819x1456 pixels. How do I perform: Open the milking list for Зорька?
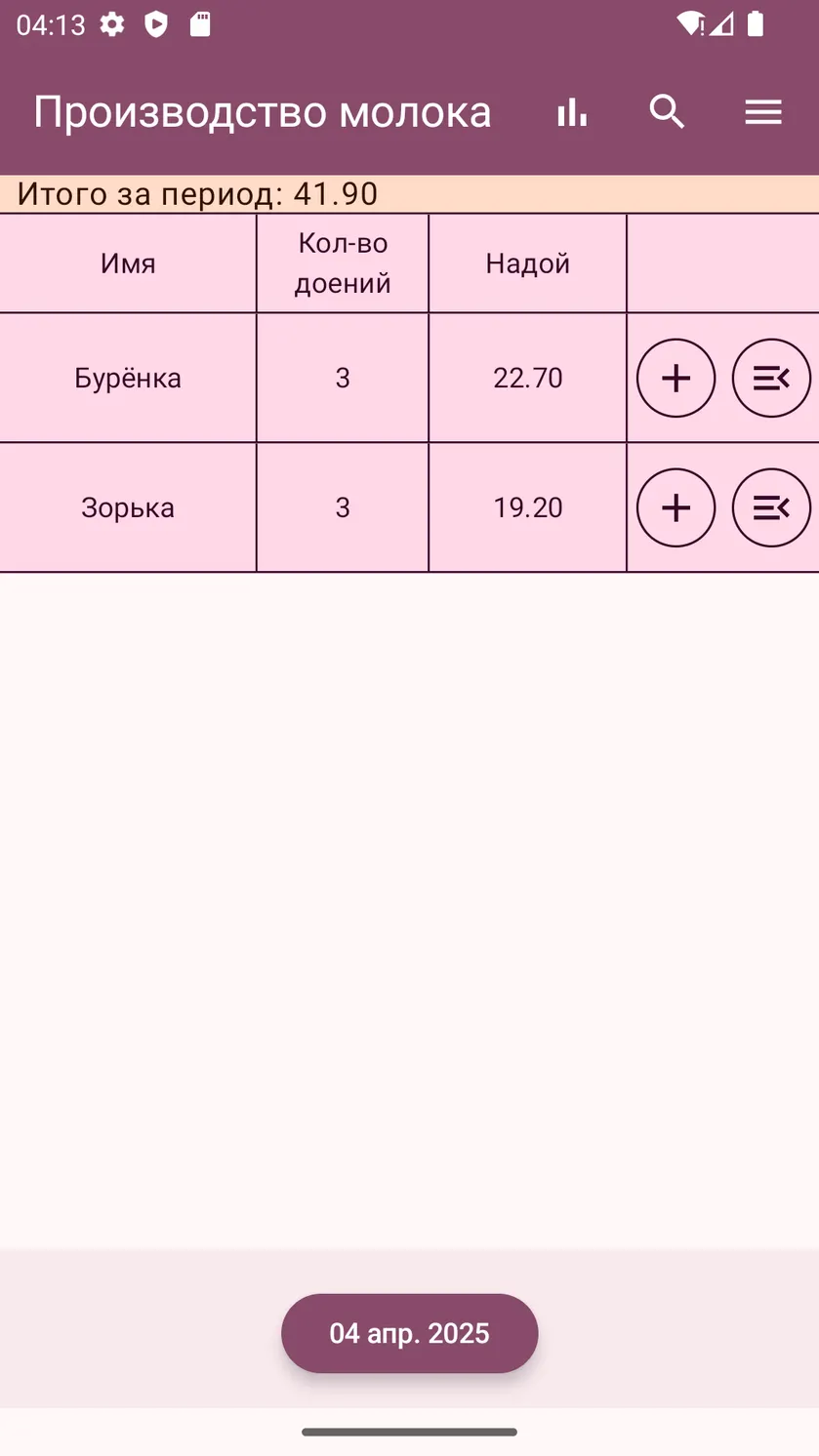(x=771, y=507)
